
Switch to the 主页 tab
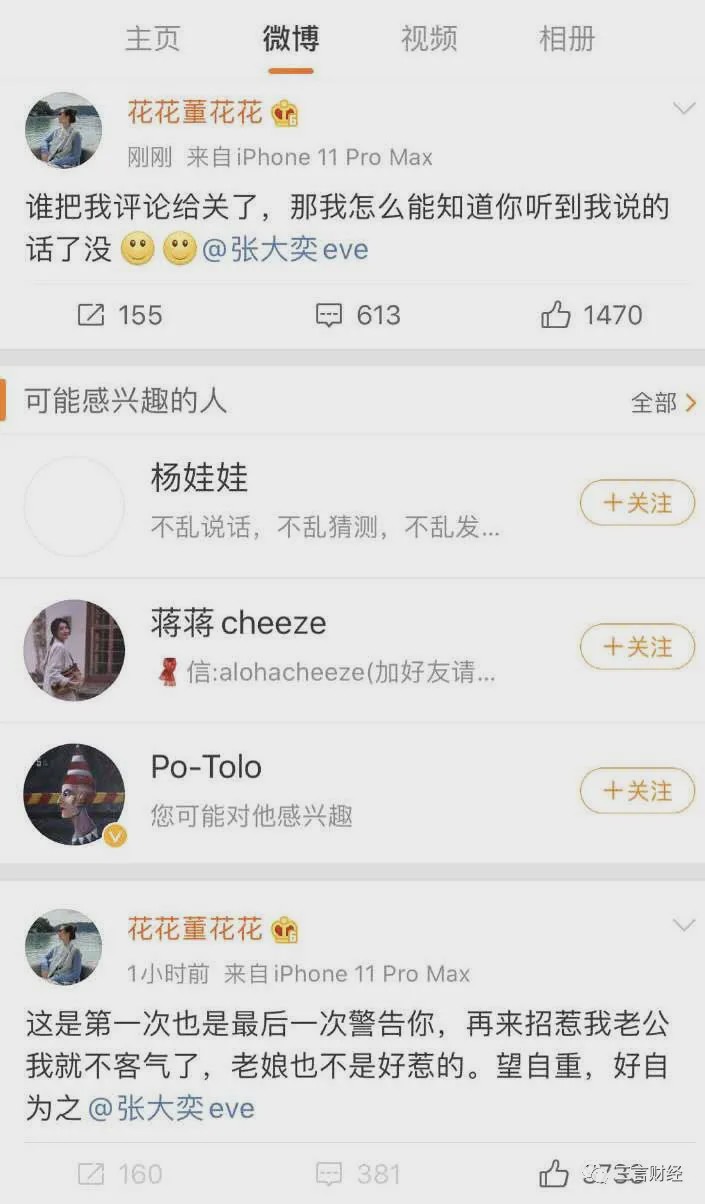coord(152,39)
